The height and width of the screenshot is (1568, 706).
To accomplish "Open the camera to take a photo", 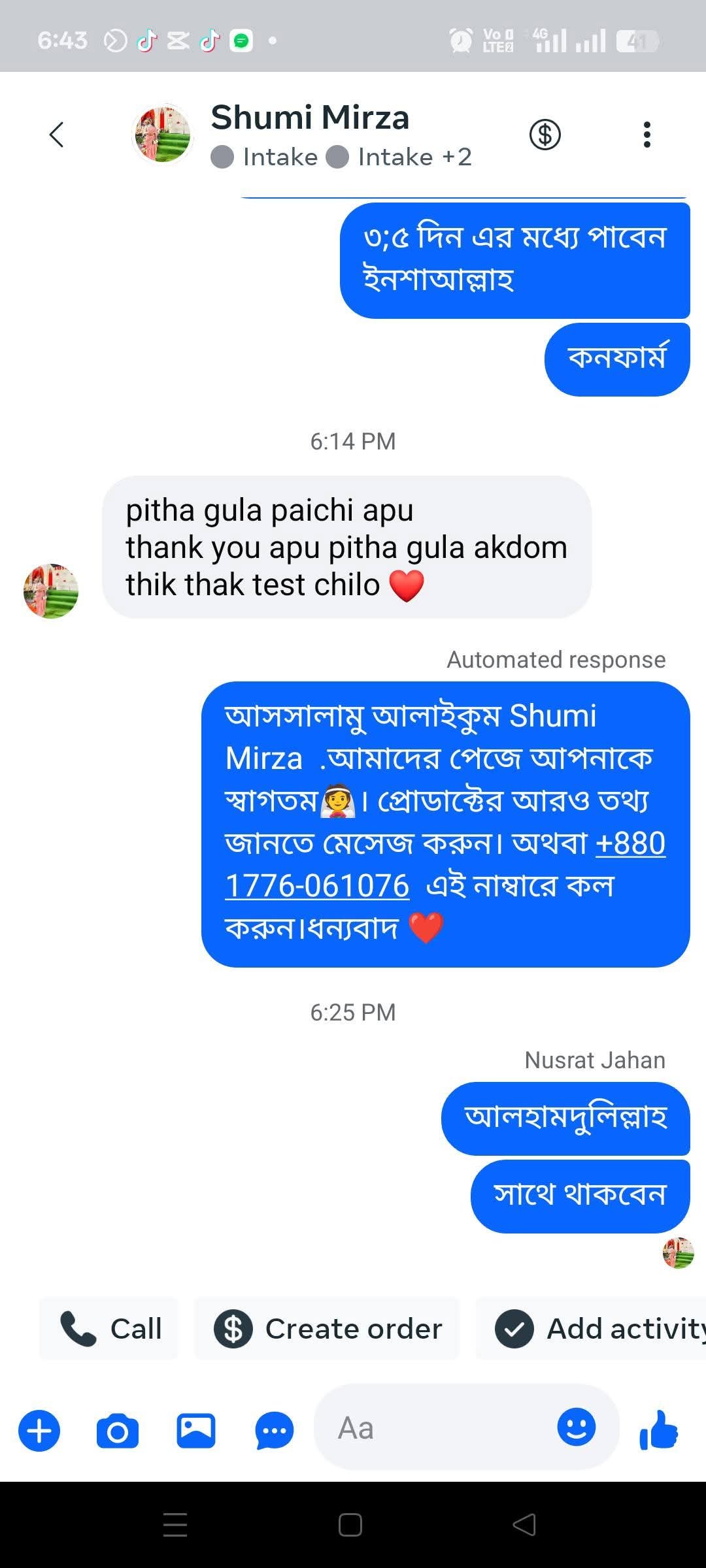I will (118, 1431).
